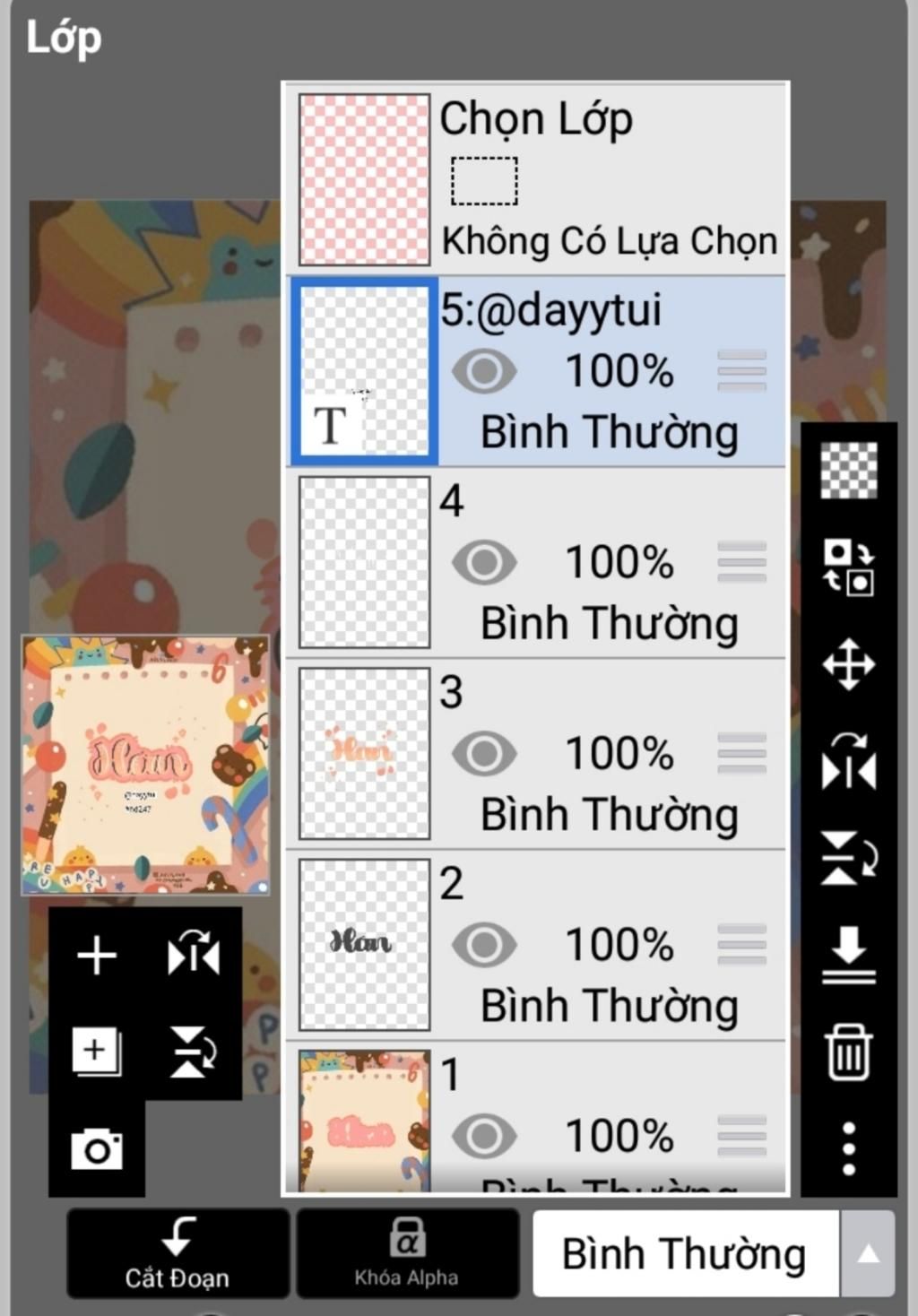Add a new layer with plus icon

[x=97, y=955]
